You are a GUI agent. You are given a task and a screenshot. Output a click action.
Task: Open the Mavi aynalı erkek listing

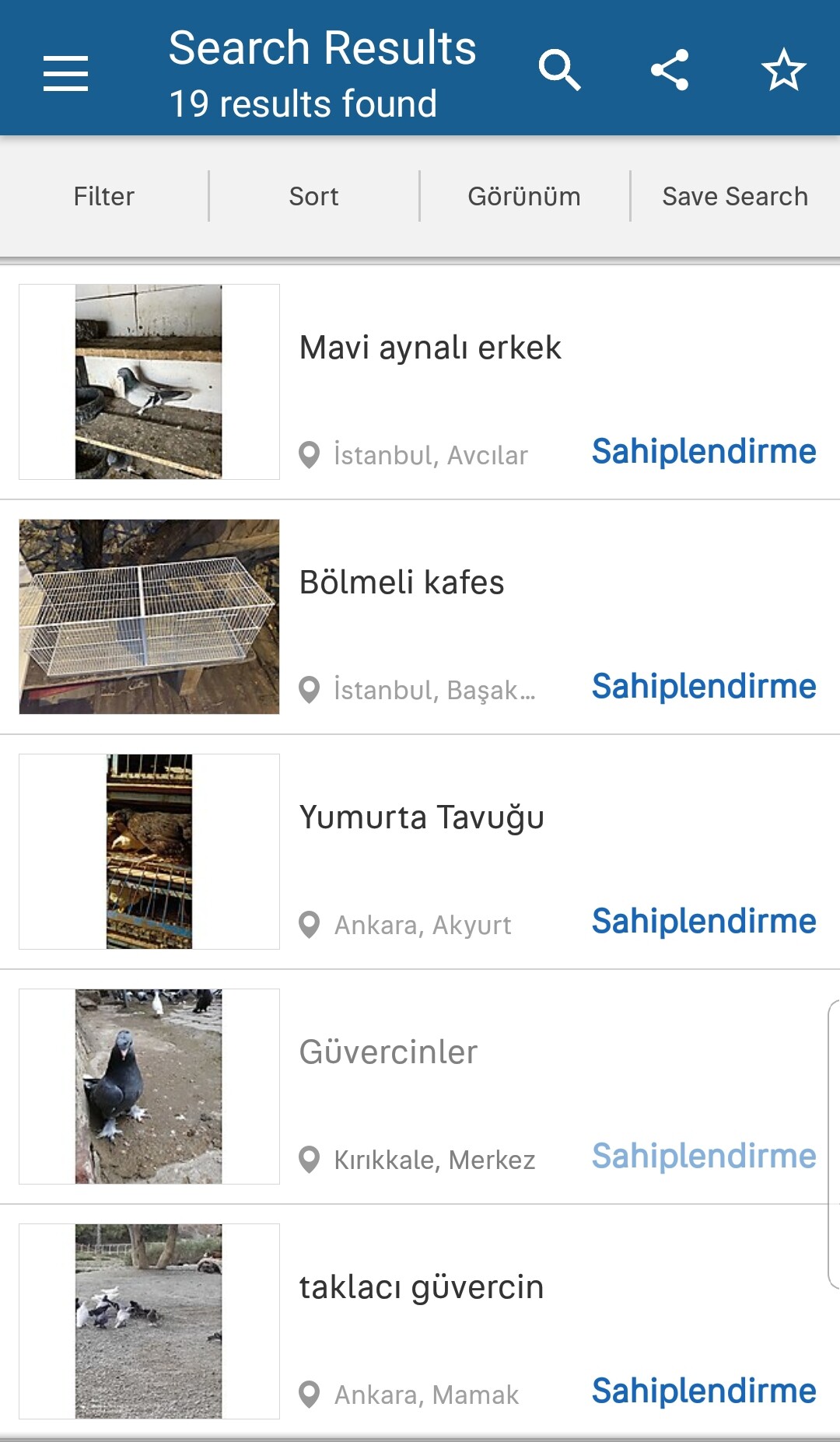430,348
